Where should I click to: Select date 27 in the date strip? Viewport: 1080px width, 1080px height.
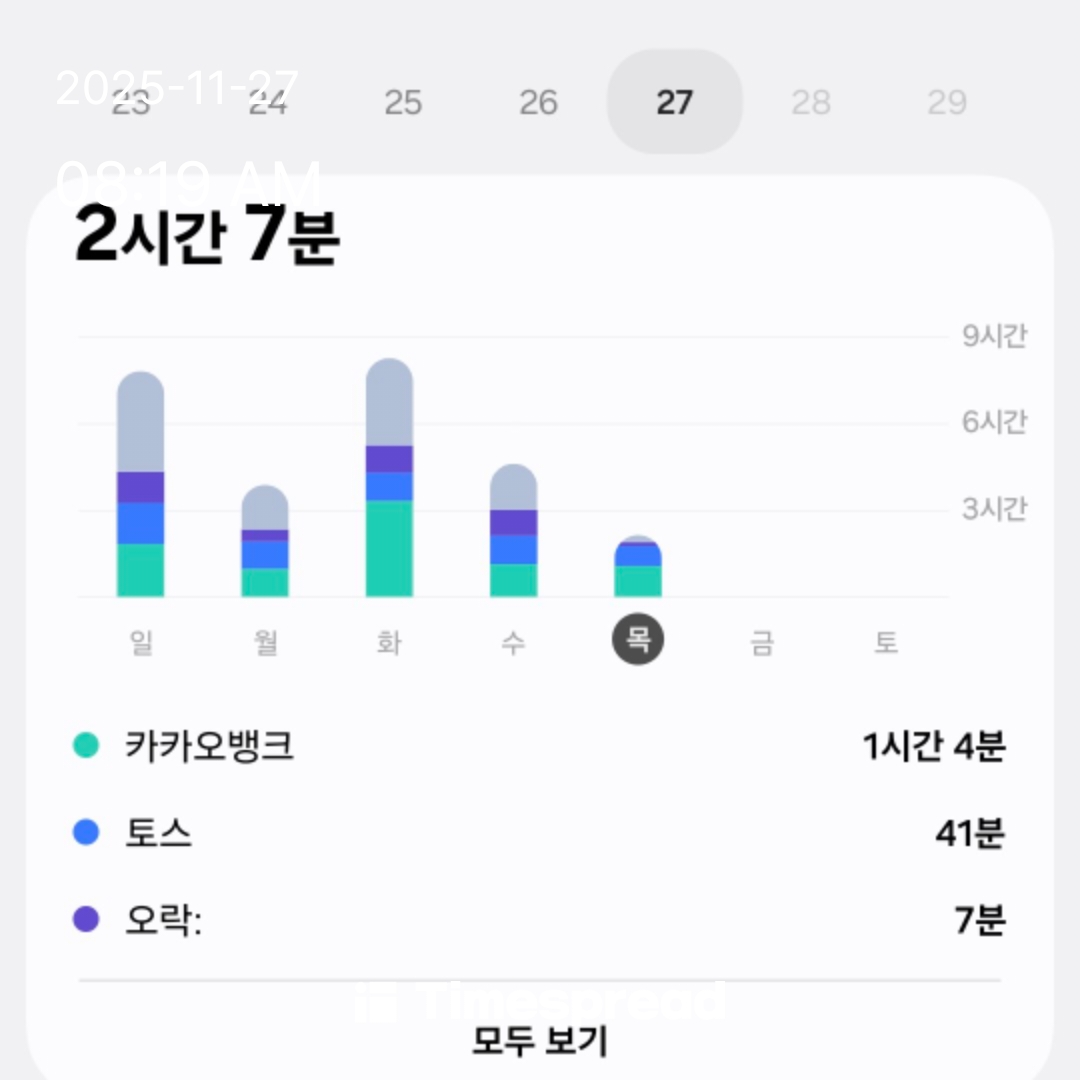[675, 102]
